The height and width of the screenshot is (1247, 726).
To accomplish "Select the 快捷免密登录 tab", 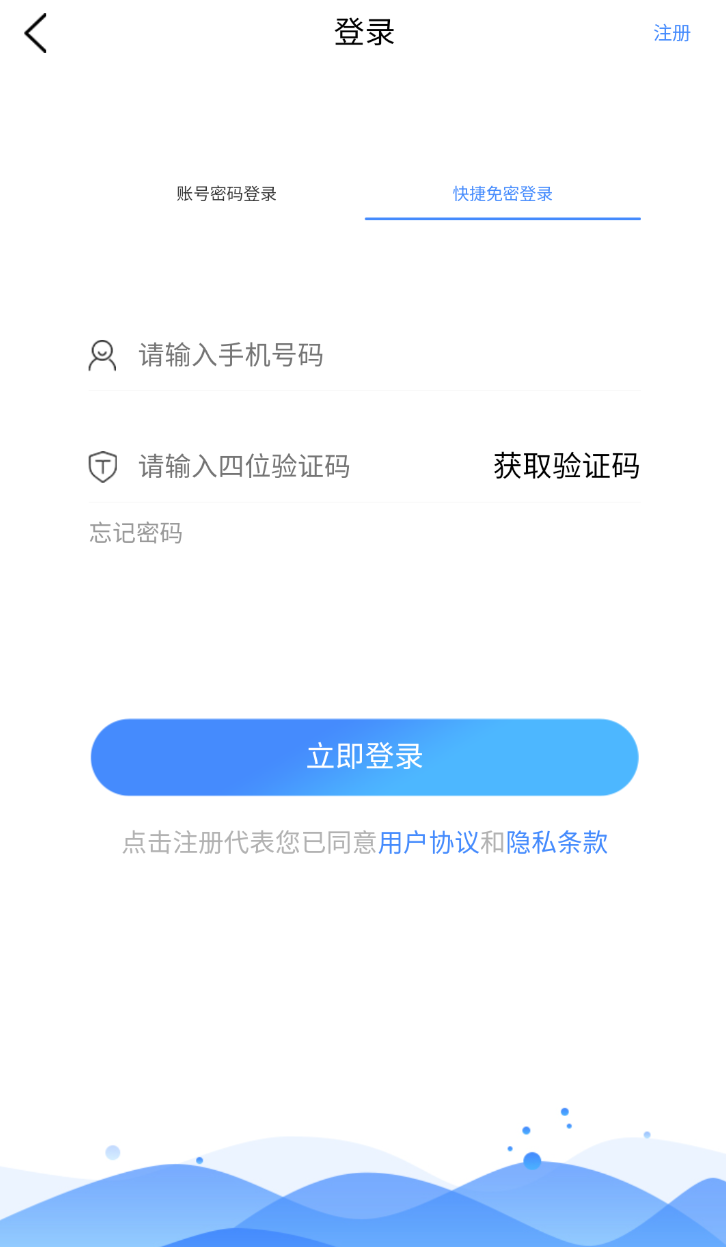I will (x=502, y=194).
